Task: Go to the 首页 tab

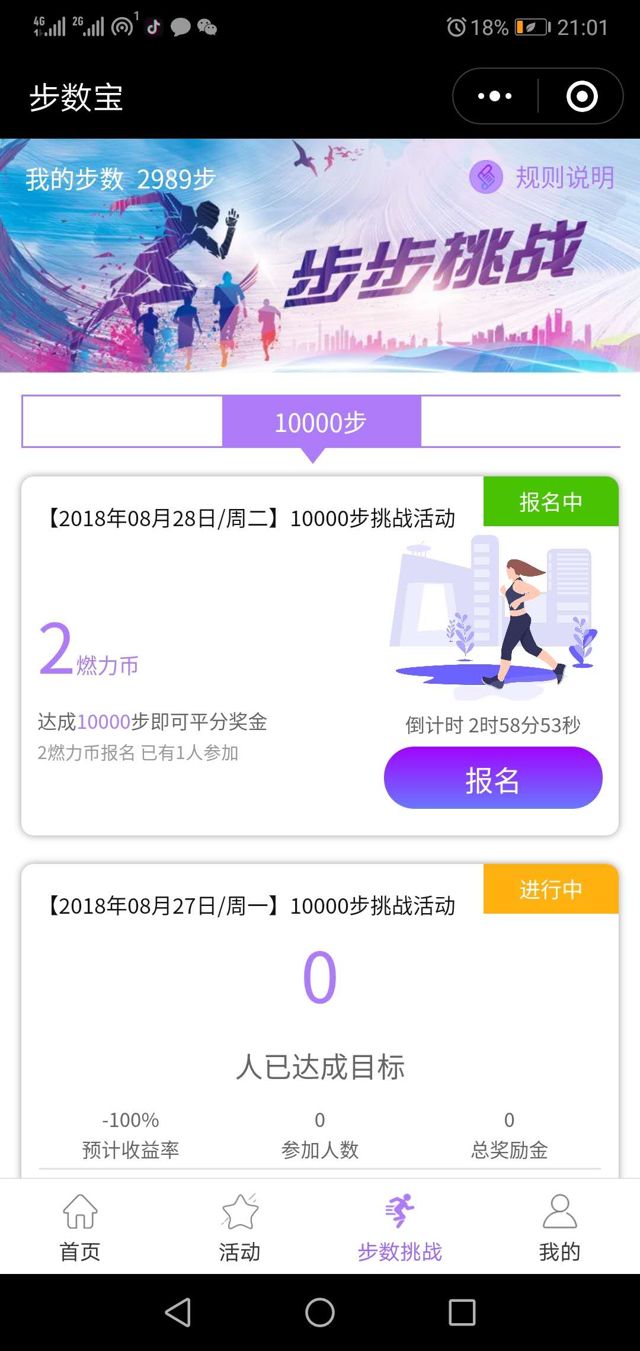Action: (x=80, y=1227)
